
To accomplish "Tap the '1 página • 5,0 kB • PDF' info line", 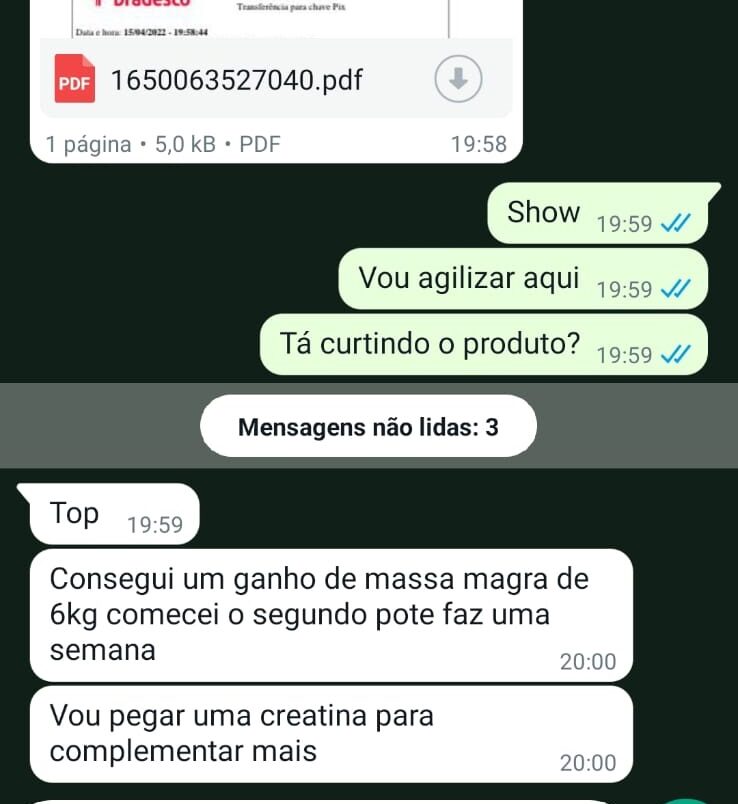I will click(x=160, y=144).
